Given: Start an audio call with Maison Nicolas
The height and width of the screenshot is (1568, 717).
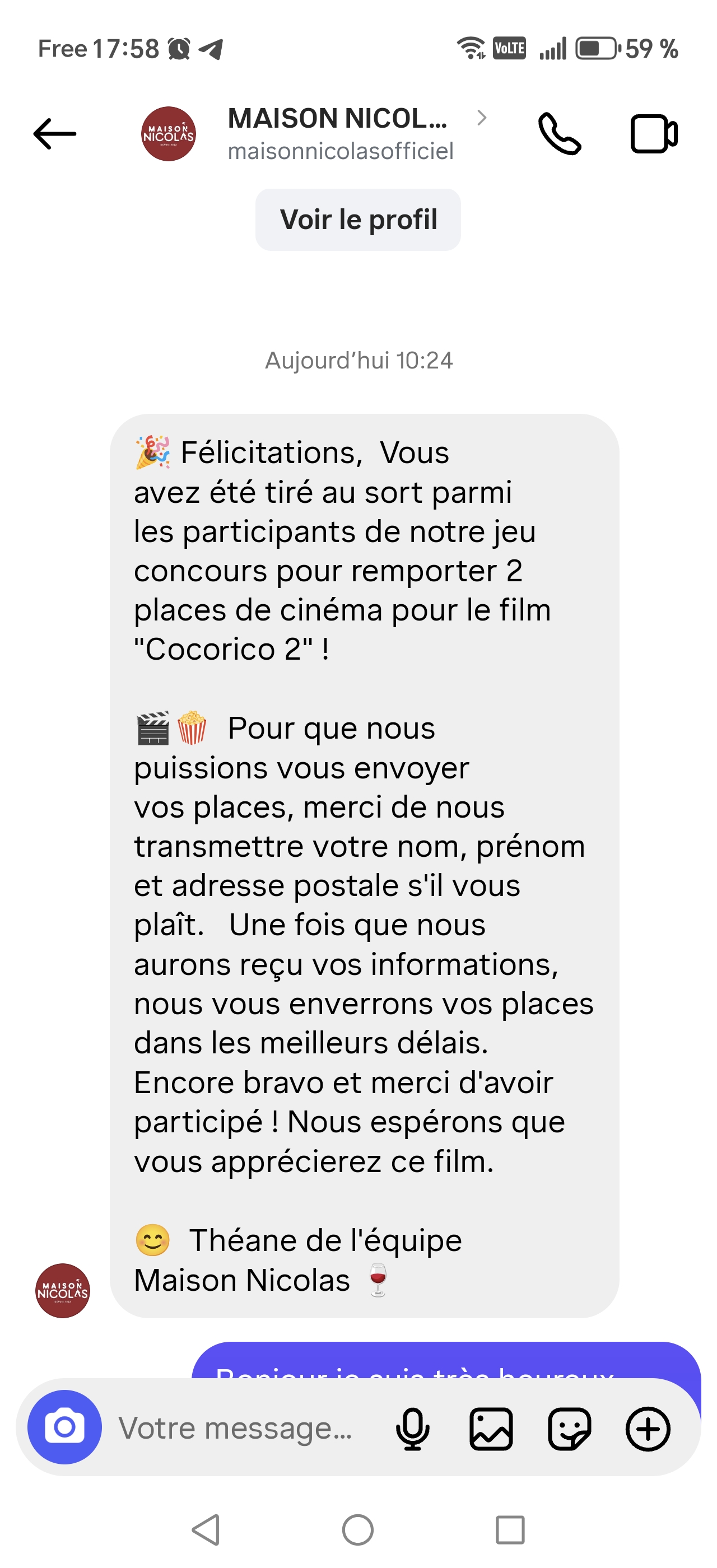Looking at the screenshot, I should click(x=560, y=134).
